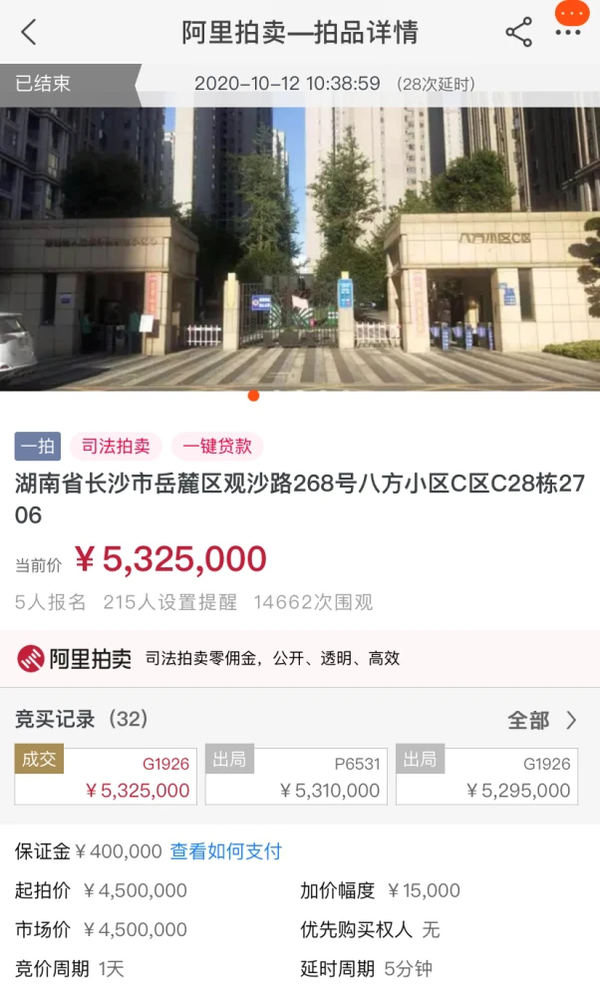Viewport: 600px width, 997px height.
Task: Open bid record P6531 at ¥5,310,000
Action: 296,776
